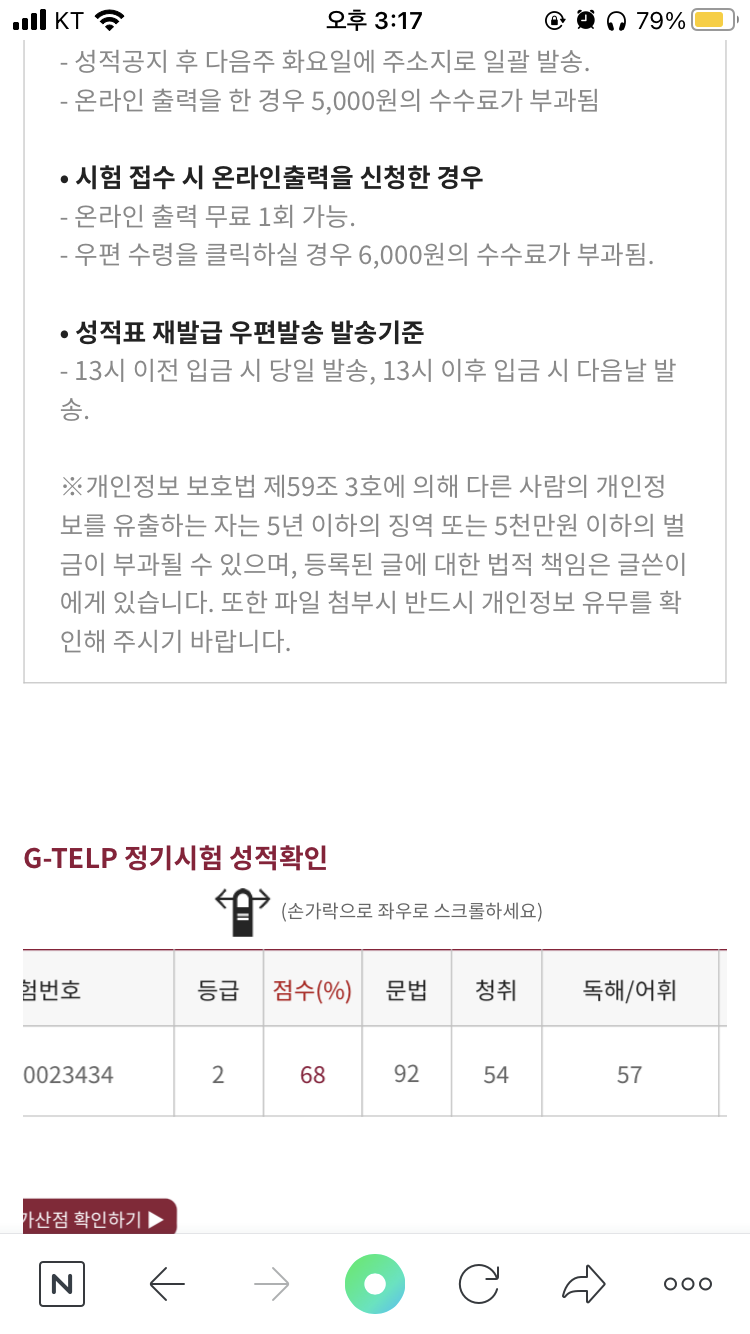
Task: Tap the green circle button in the toolbar
Action: (375, 1284)
